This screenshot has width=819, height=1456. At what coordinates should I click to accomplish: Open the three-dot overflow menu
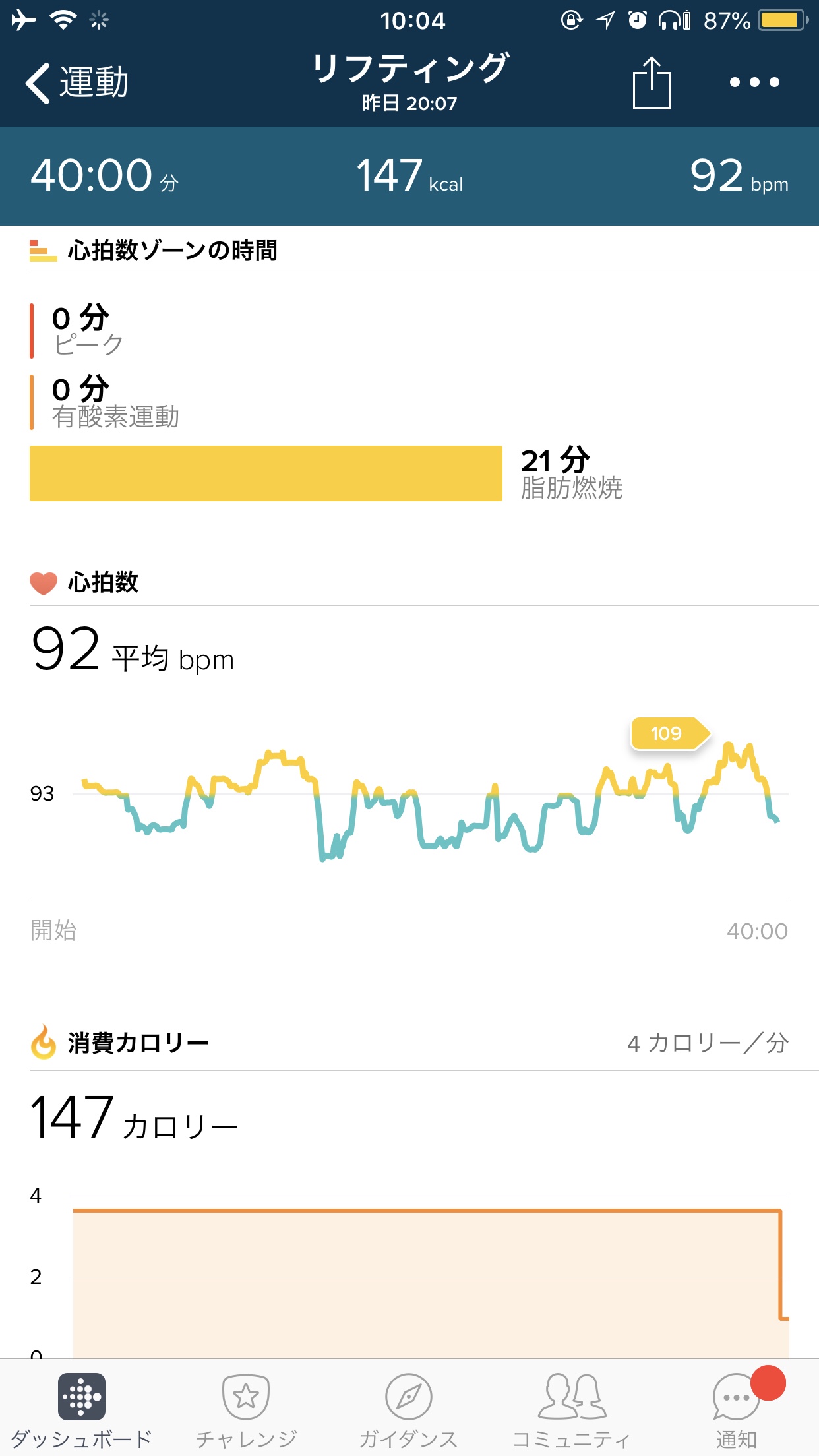(754, 83)
